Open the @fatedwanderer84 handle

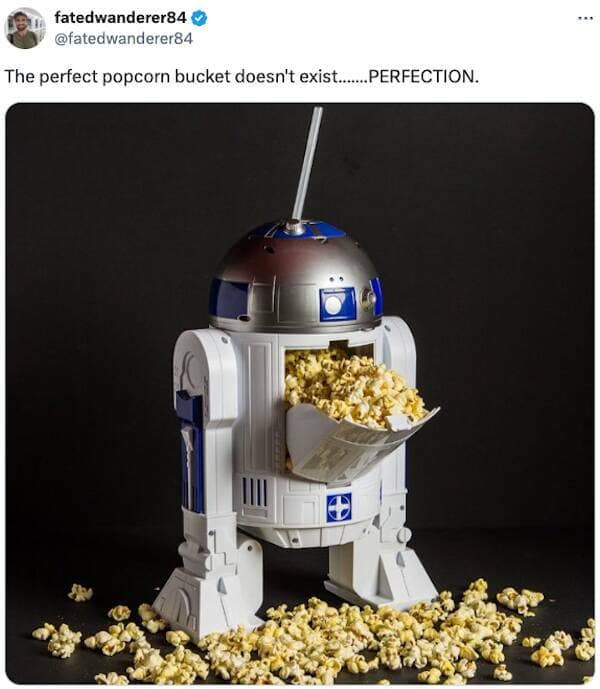[x=123, y=38]
